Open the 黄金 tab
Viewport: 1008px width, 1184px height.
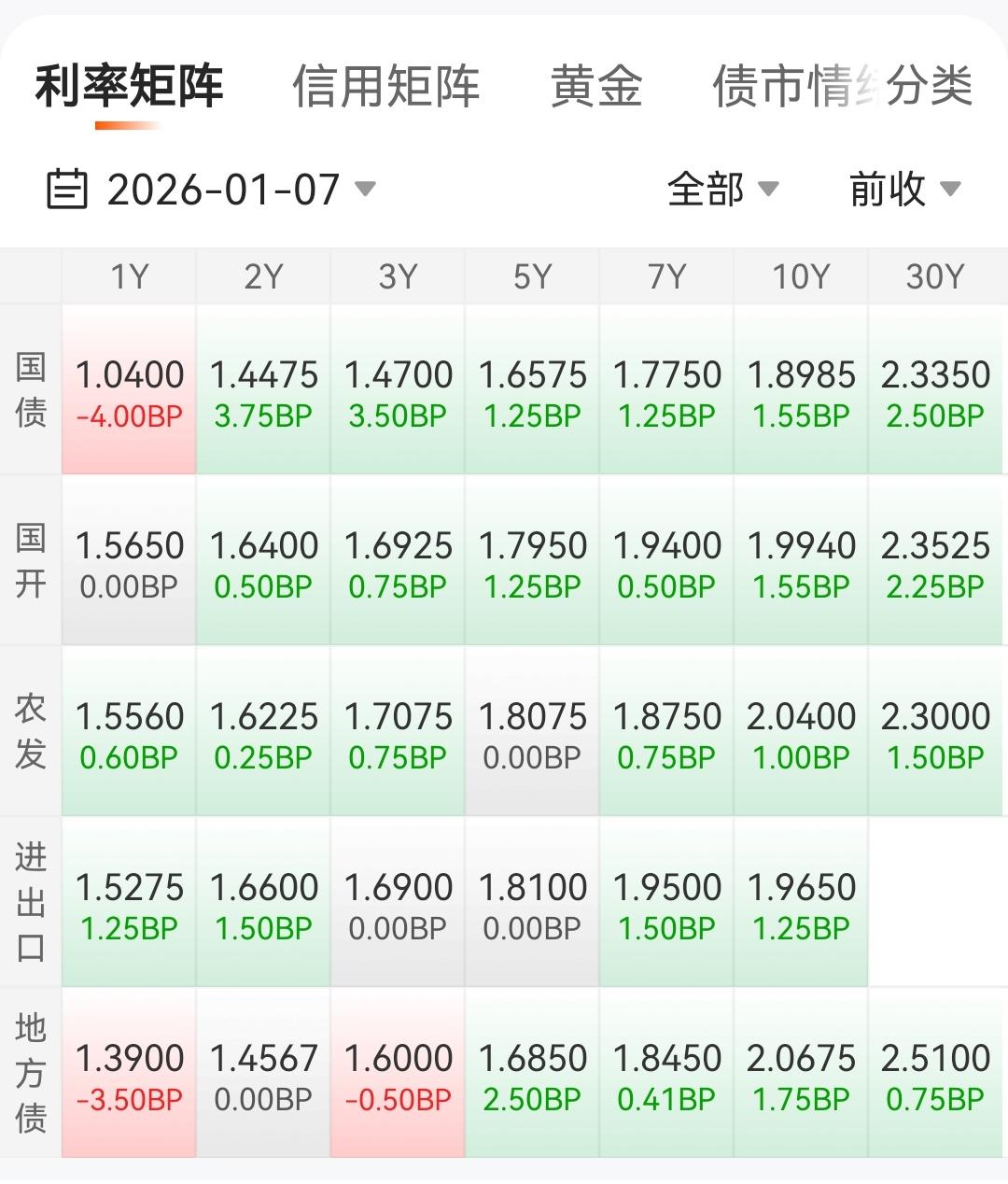[596, 87]
